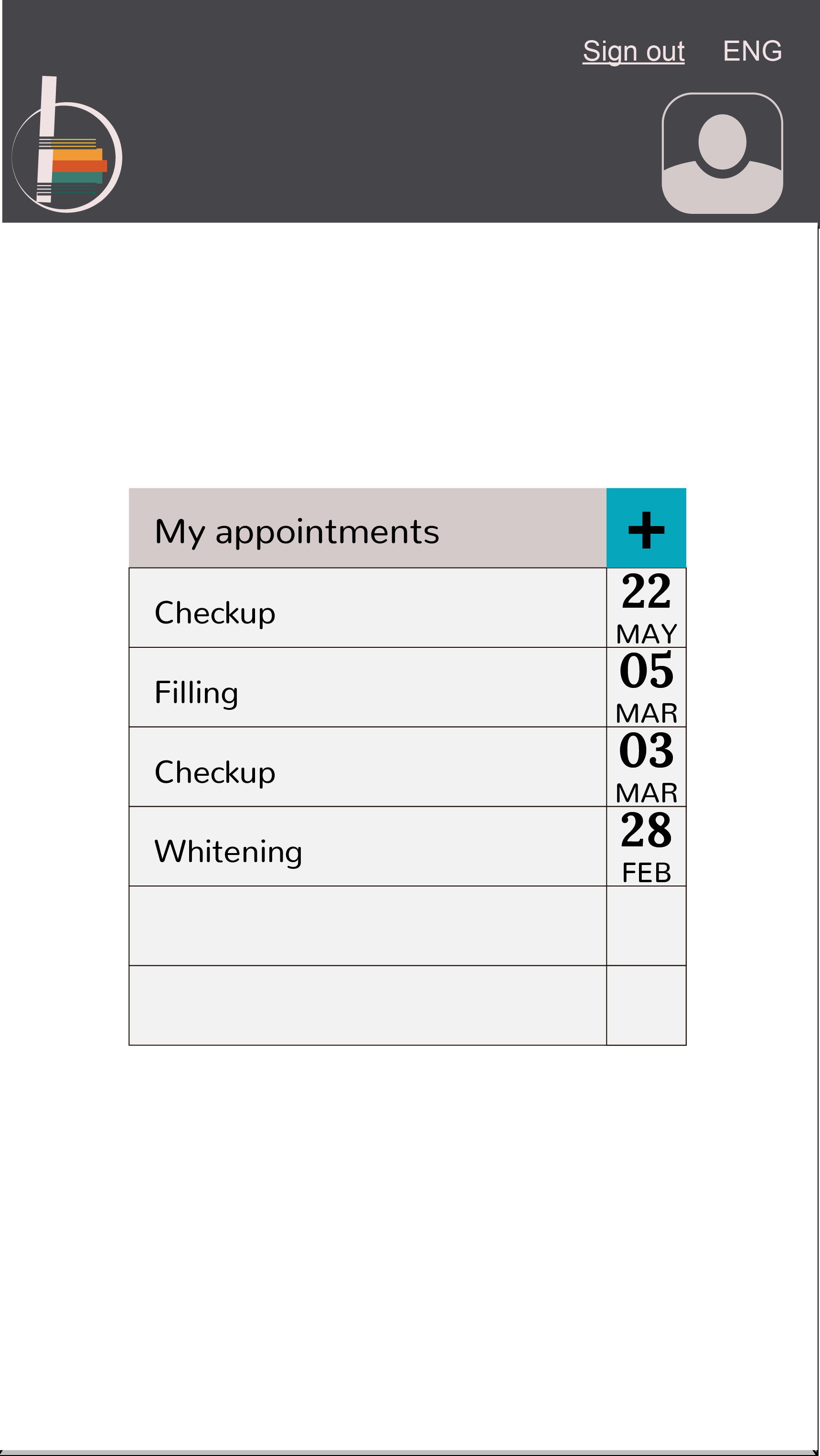Screen dimensions: 820x1456
Task: Add a new appointment
Action: [x=646, y=528]
